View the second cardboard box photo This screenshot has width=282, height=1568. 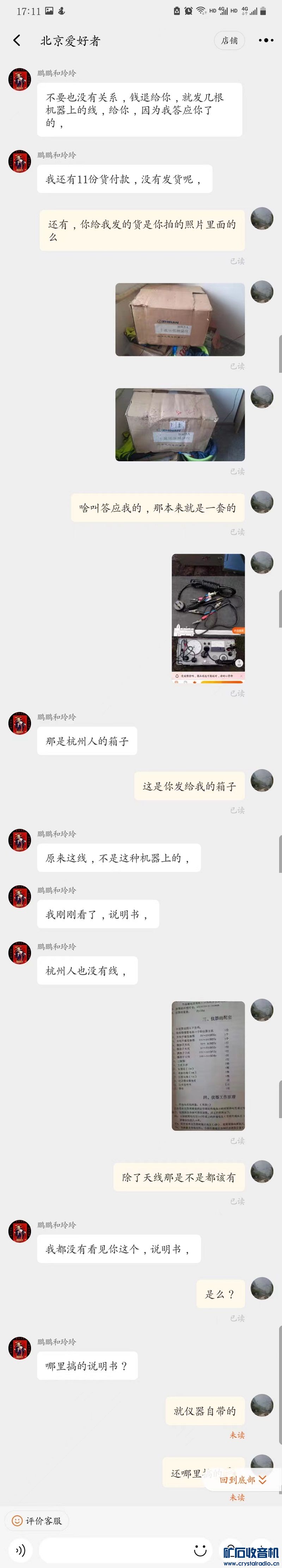[x=180, y=424]
